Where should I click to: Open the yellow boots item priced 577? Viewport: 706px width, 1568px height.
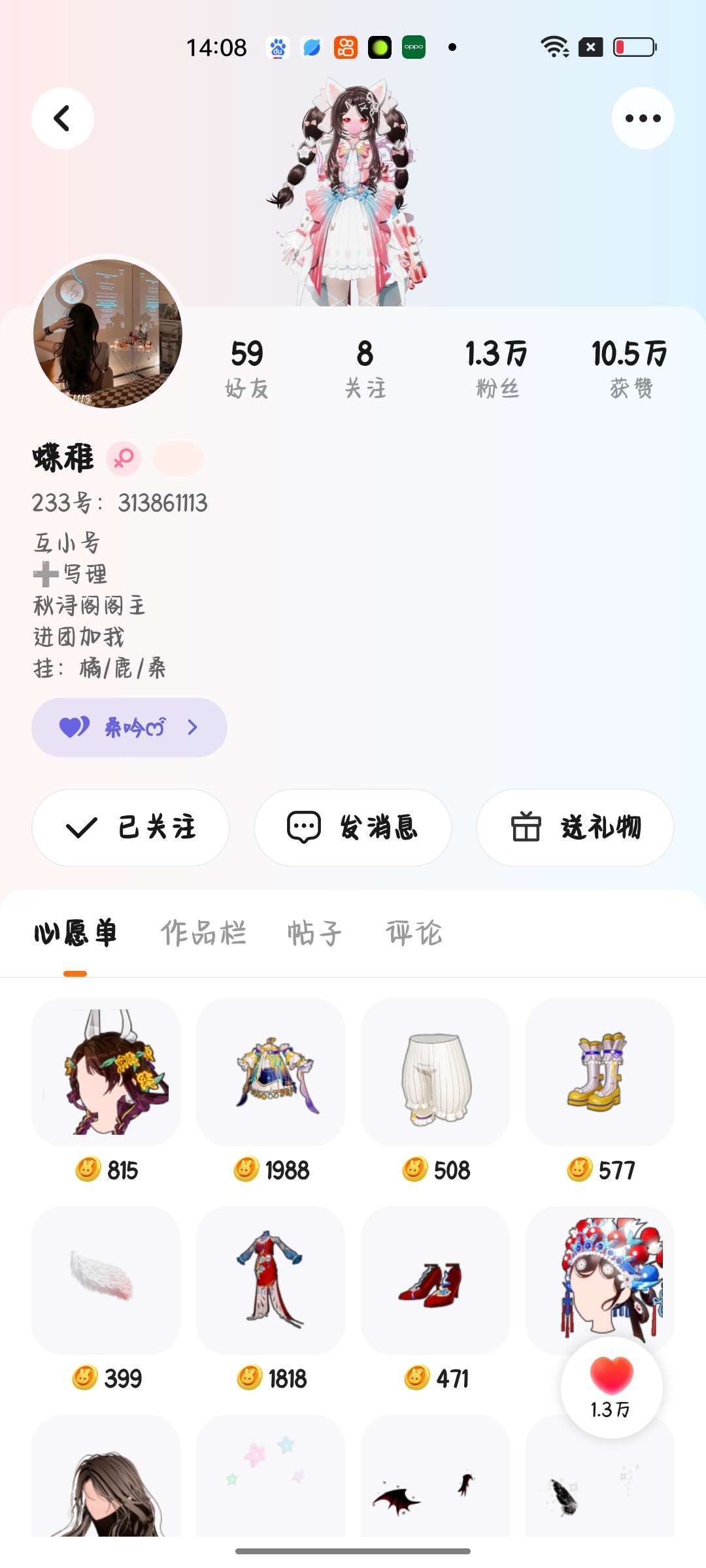pyautogui.click(x=600, y=1071)
